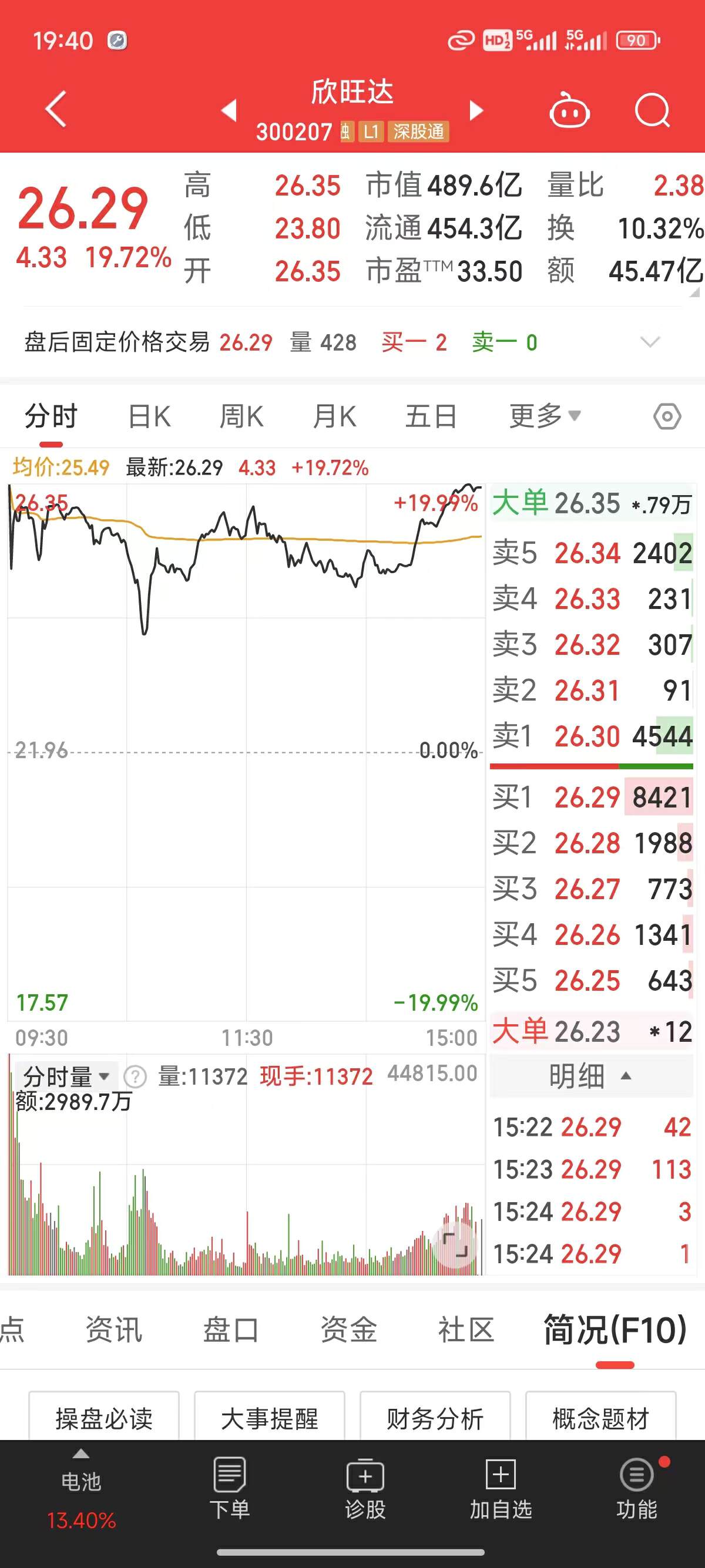This screenshot has width=705, height=1568.
Task: Switch to the previous stock with left triangle
Action: point(229,110)
